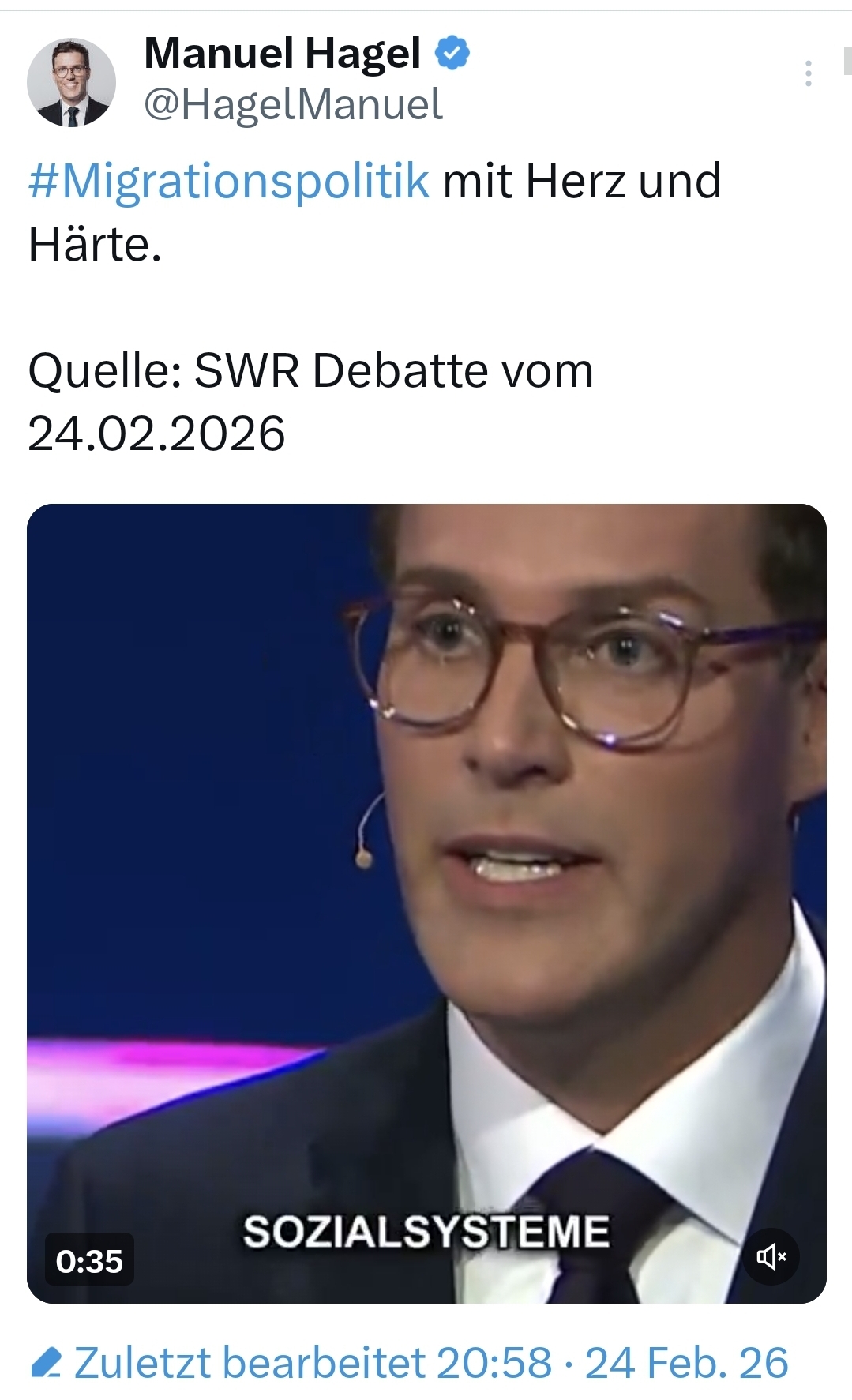Open the post's three-dot overflow menu

click(808, 73)
